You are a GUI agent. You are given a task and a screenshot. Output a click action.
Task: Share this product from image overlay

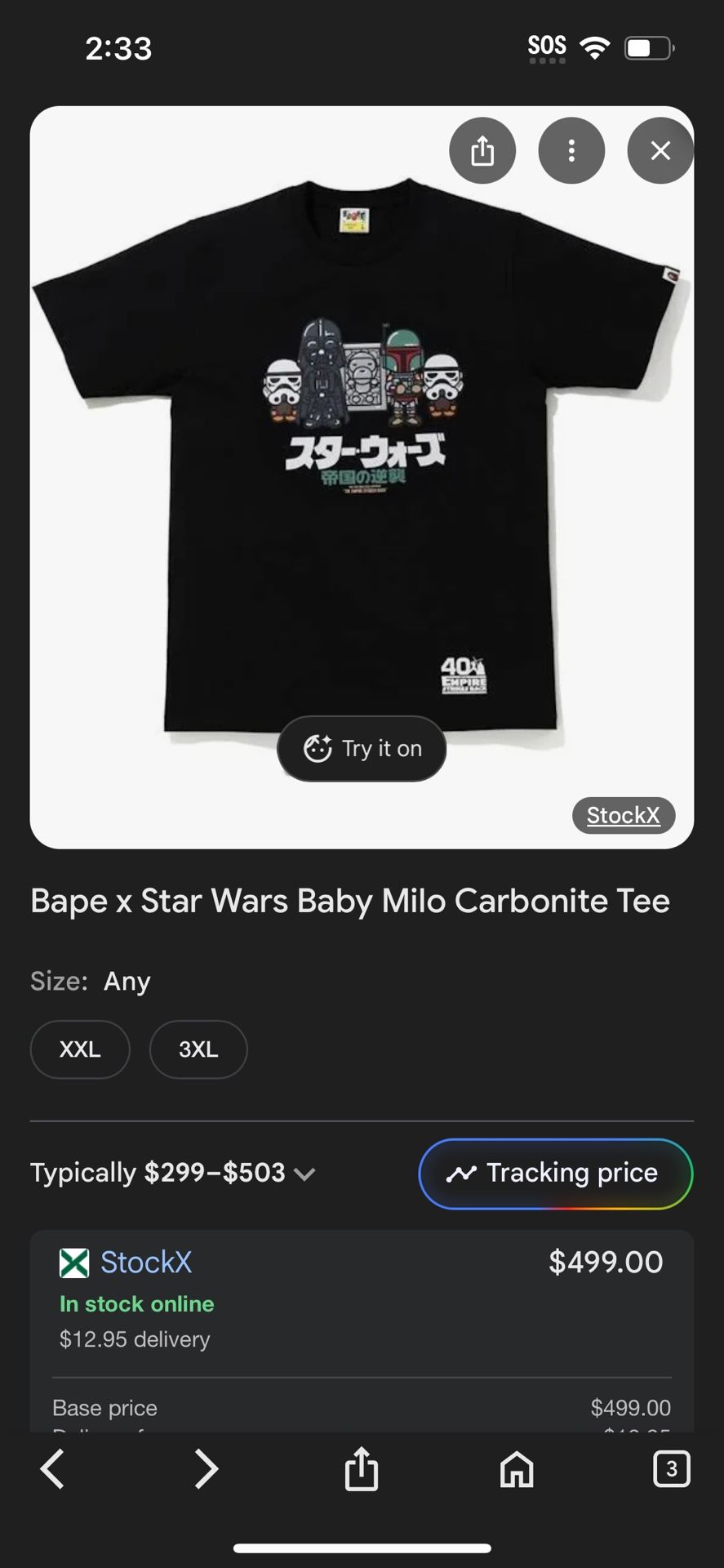pyautogui.click(x=482, y=151)
